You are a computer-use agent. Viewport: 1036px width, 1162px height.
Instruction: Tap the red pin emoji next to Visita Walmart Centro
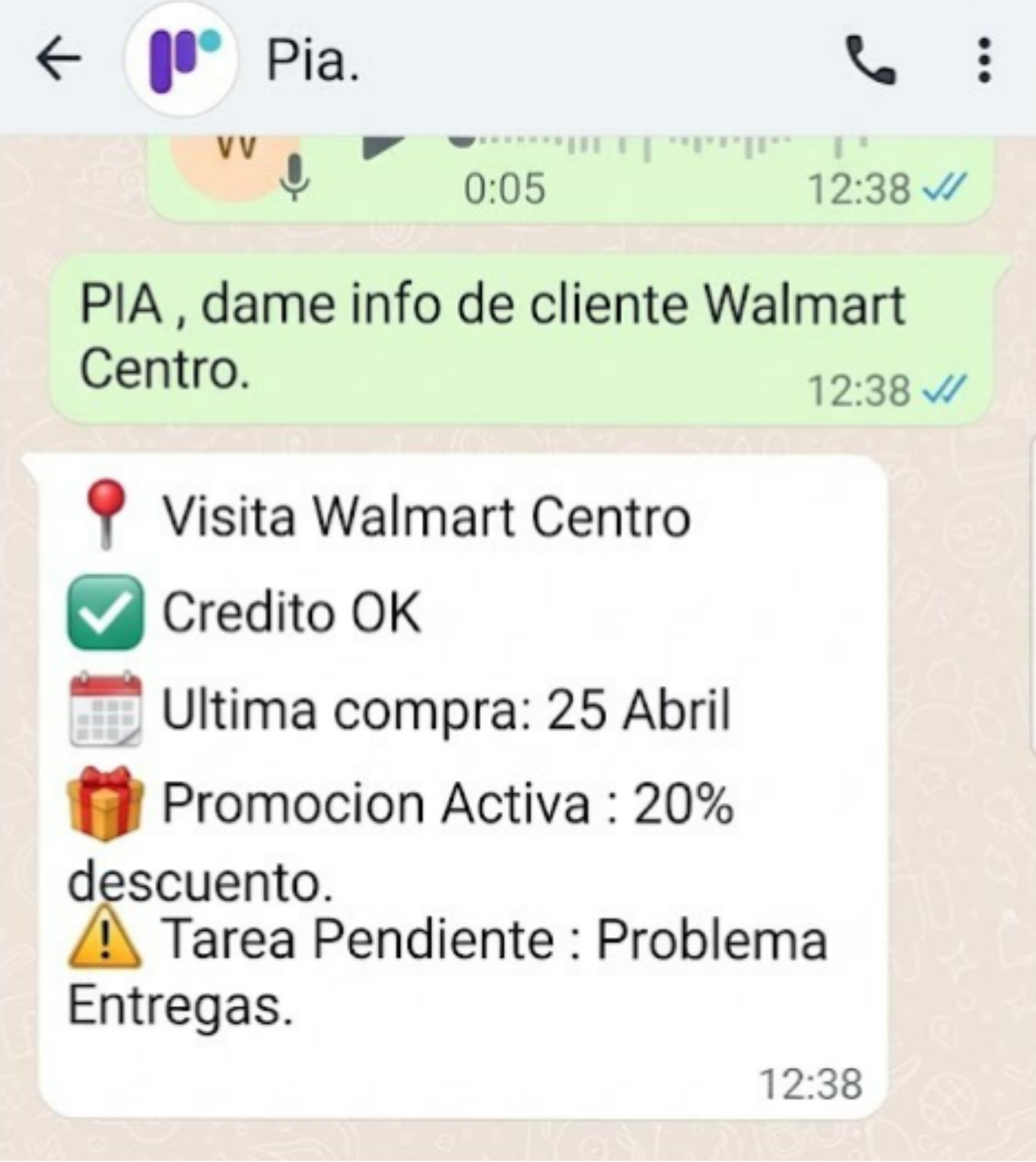point(103,516)
